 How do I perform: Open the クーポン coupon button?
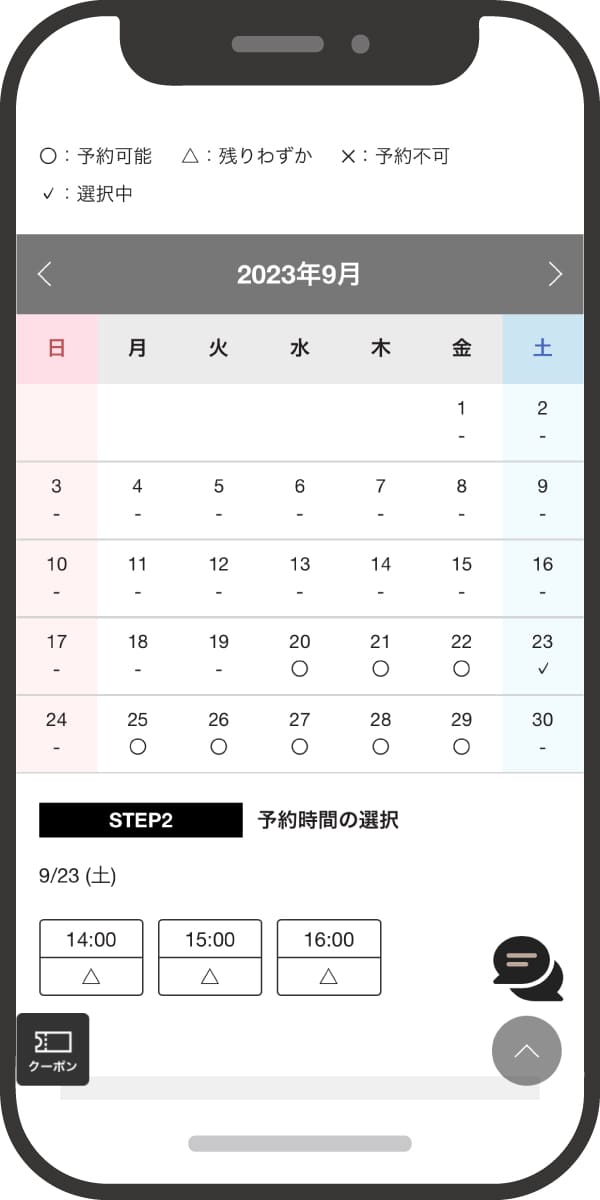click(x=53, y=1049)
